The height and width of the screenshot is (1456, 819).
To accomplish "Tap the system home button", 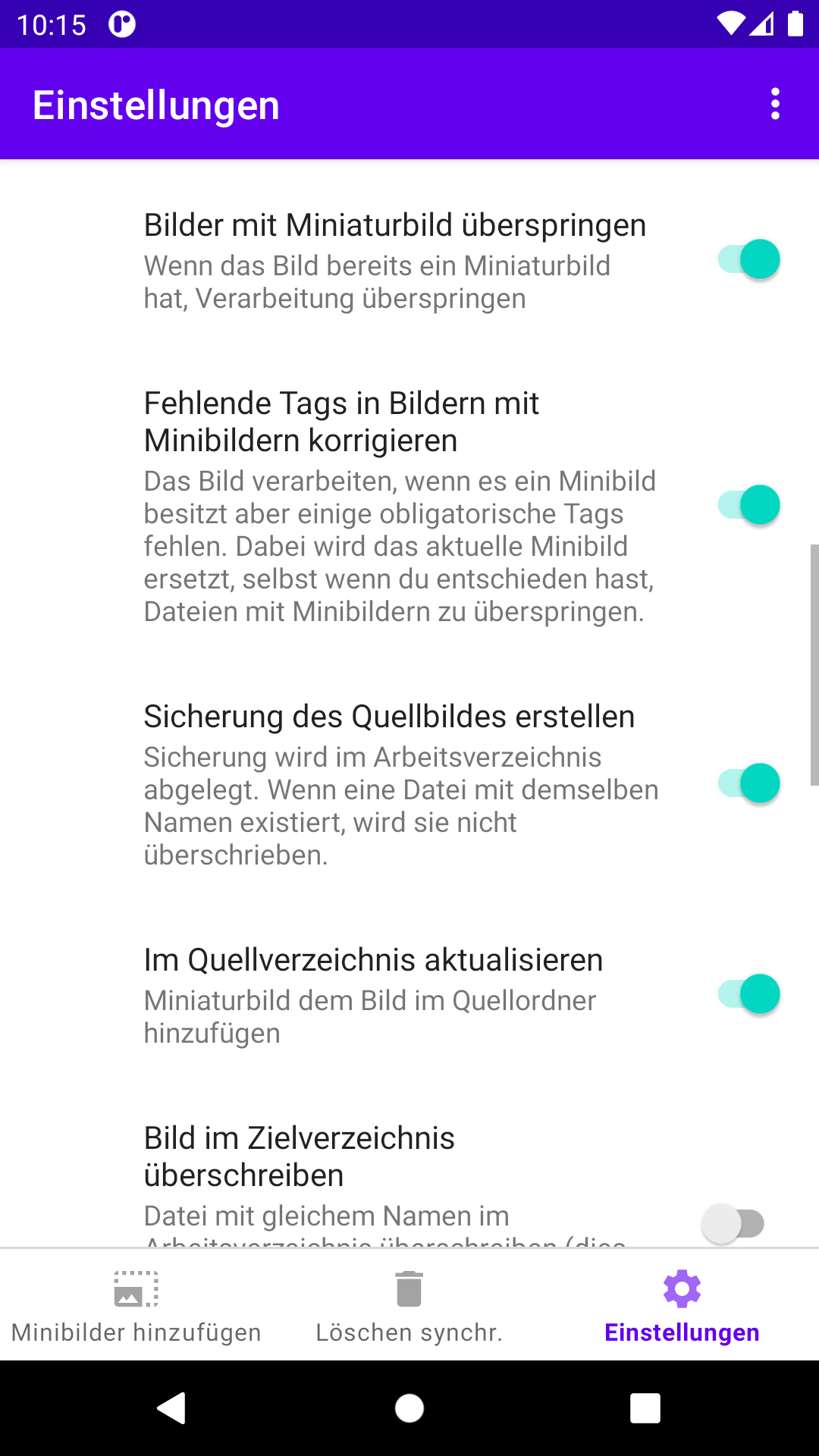I will (x=409, y=1408).
